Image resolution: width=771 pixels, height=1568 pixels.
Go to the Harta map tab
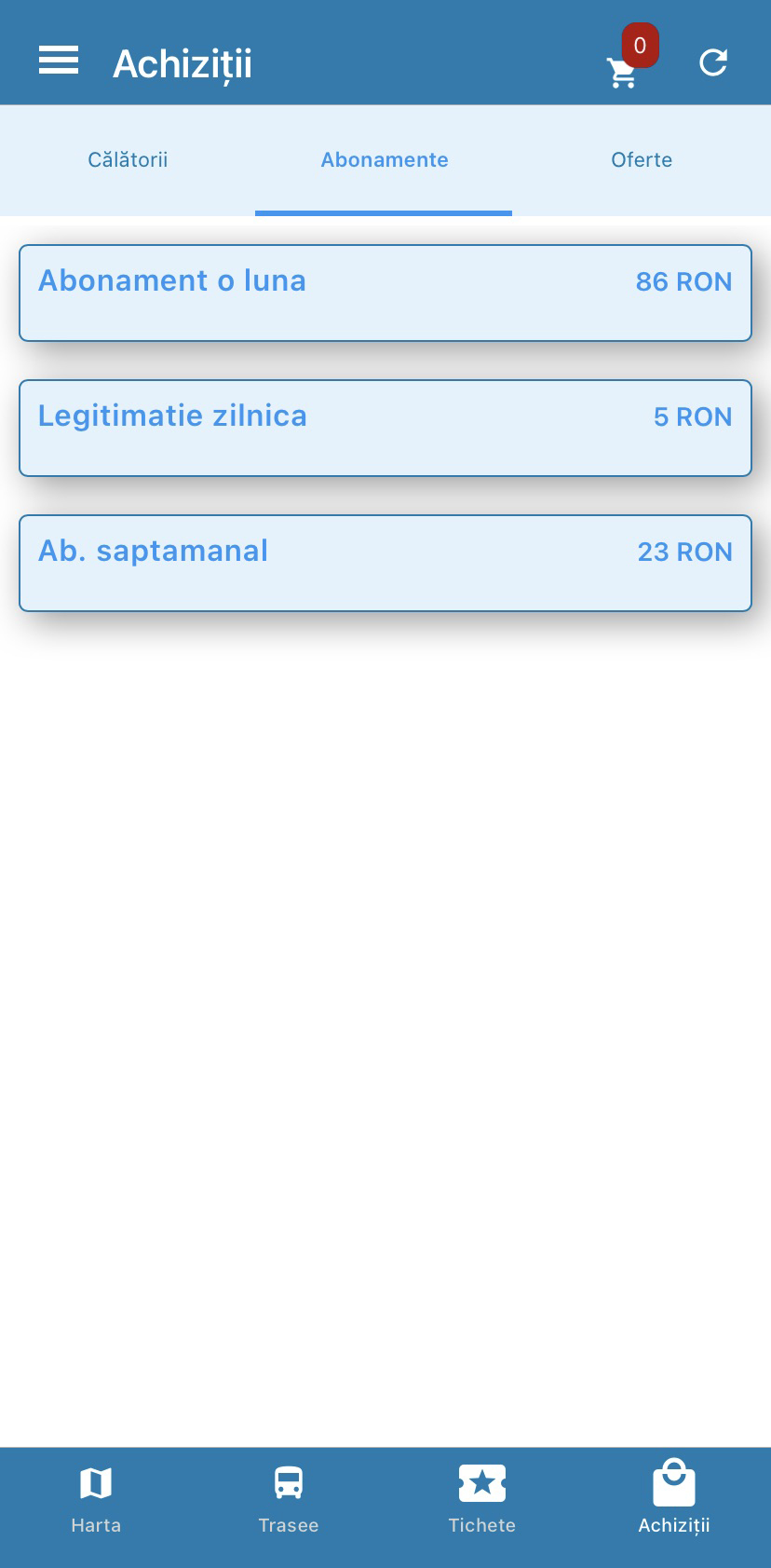(96, 1498)
